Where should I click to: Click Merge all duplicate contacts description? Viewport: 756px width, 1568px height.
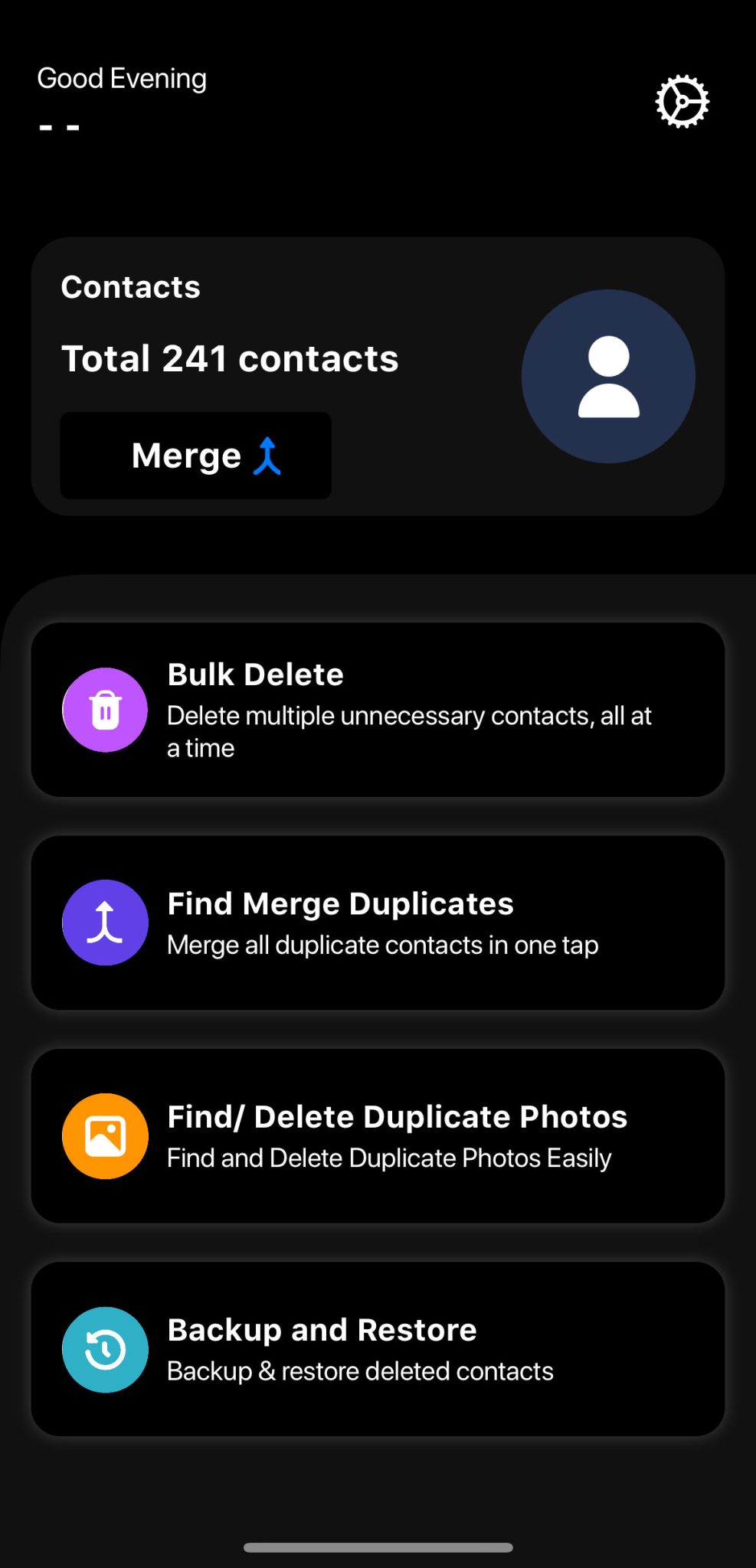(382, 945)
